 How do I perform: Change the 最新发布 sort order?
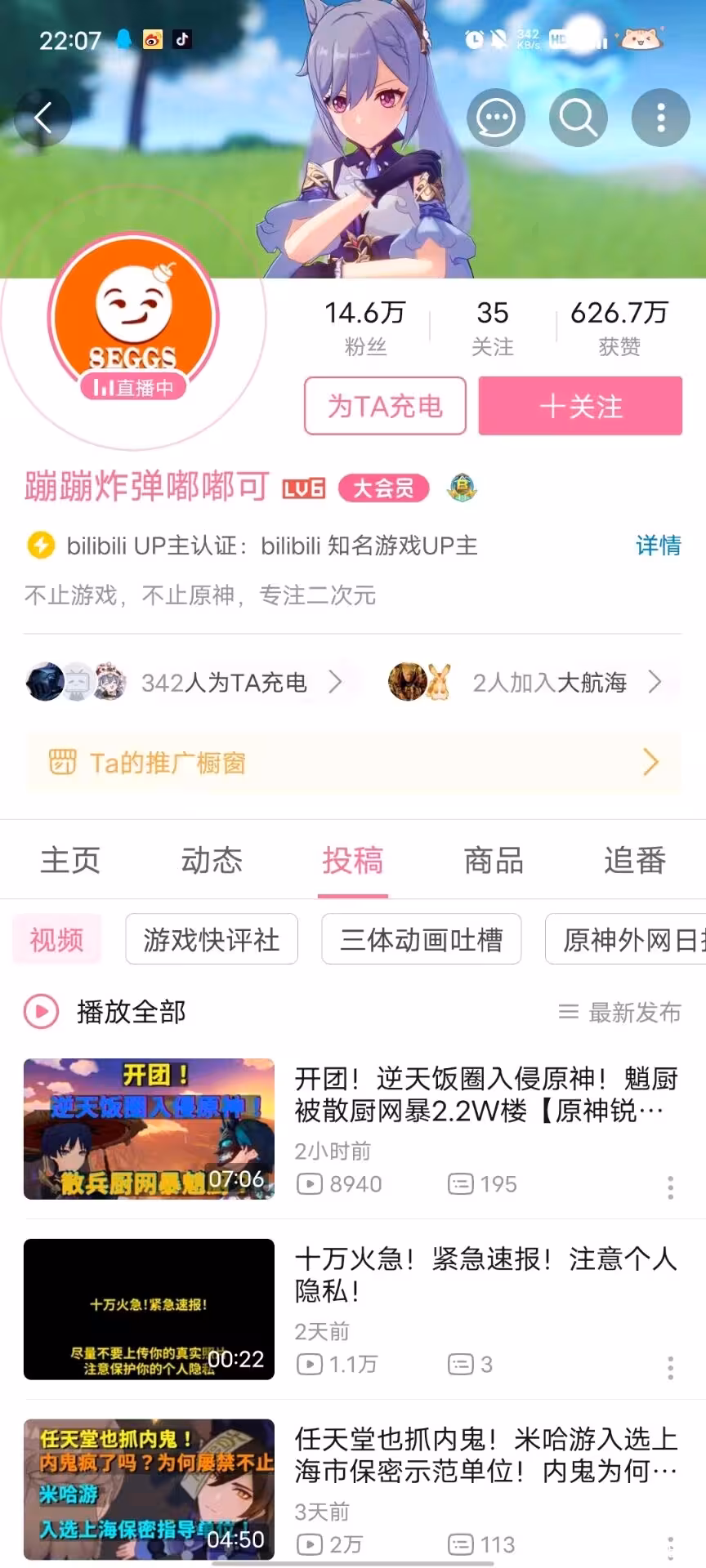[x=620, y=1013]
